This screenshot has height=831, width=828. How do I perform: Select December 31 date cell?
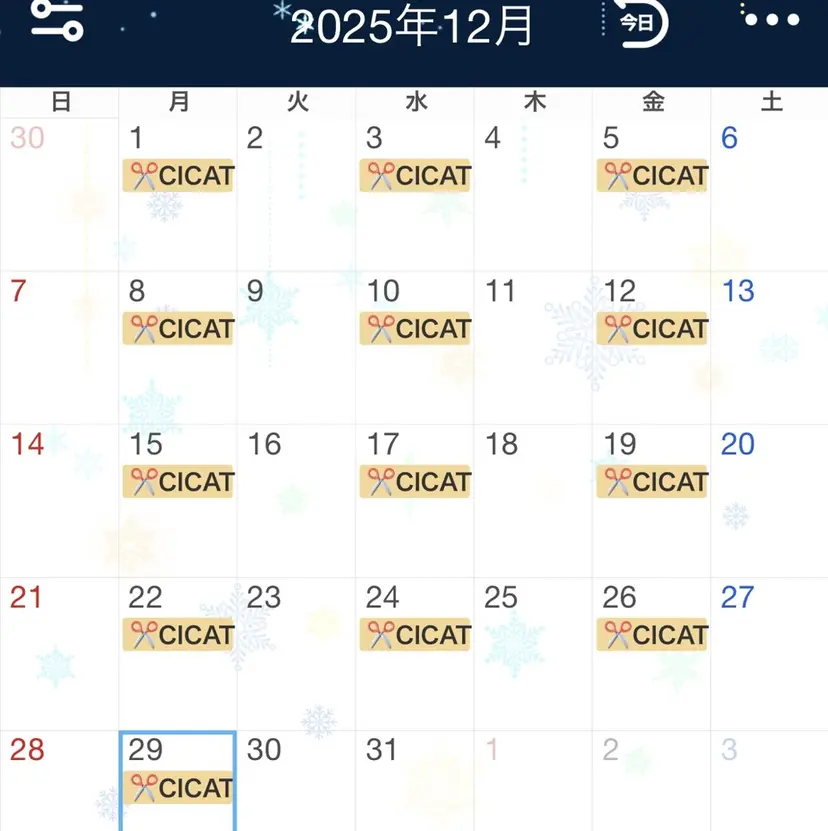point(414,780)
